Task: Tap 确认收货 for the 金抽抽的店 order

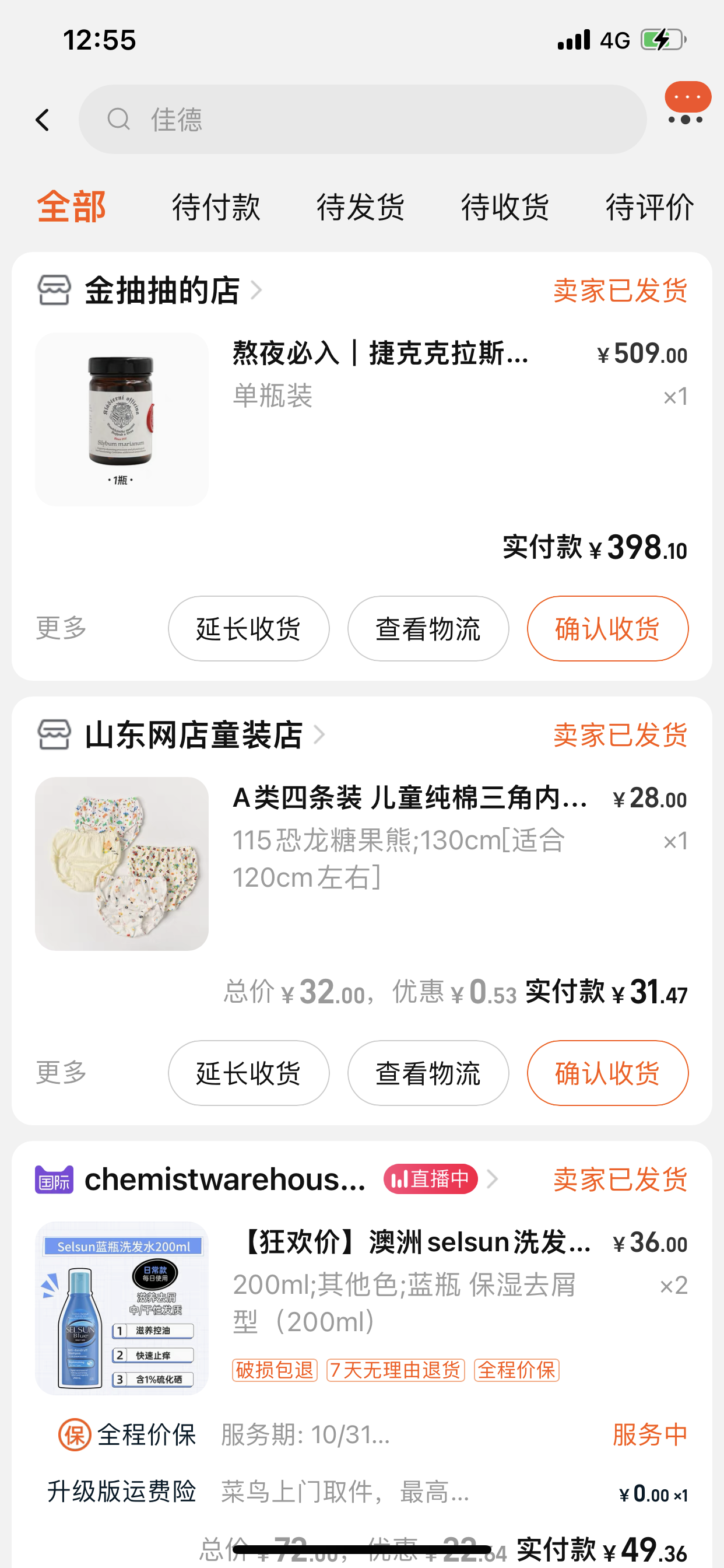Action: 607,628
